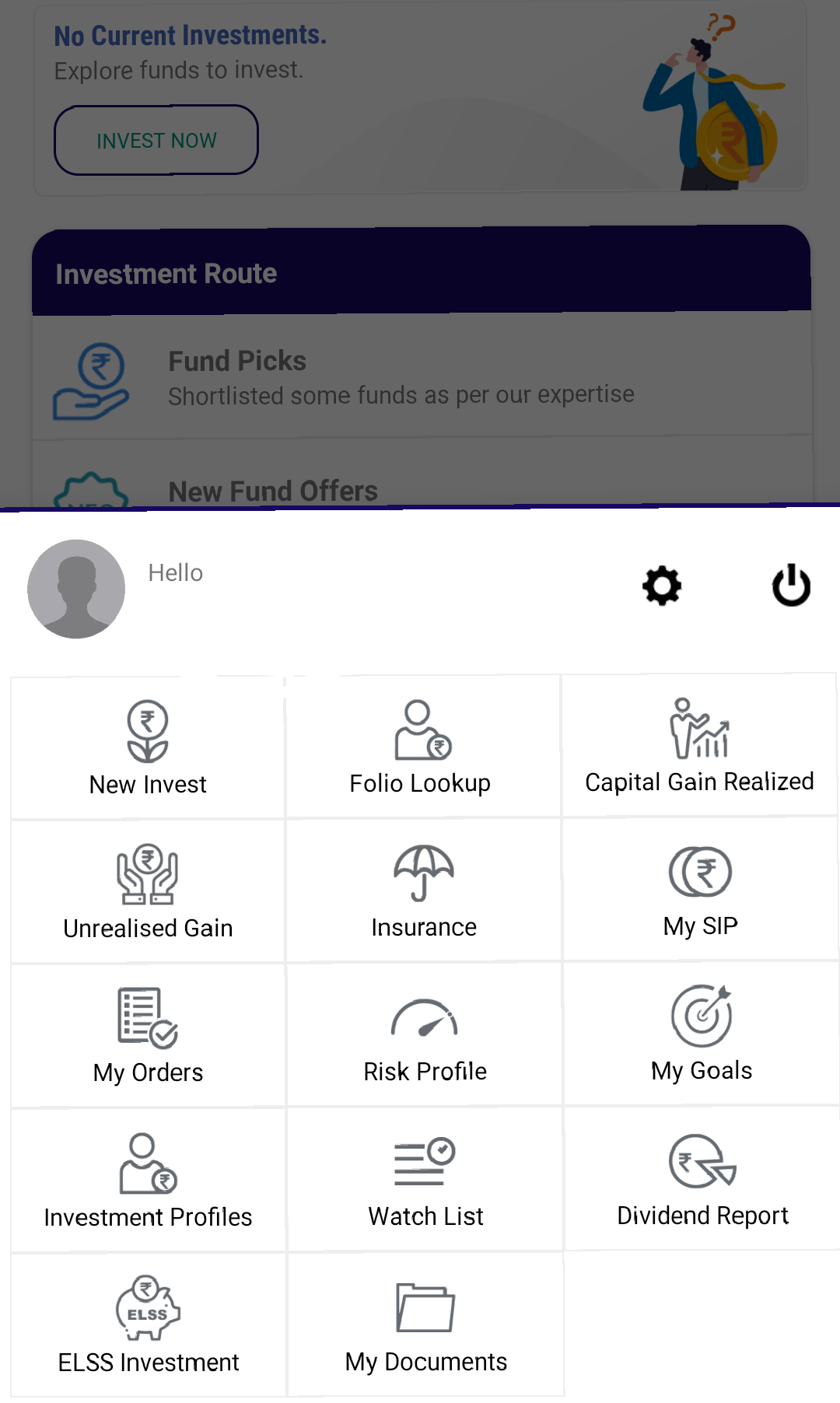View the Watch List

tap(425, 1179)
